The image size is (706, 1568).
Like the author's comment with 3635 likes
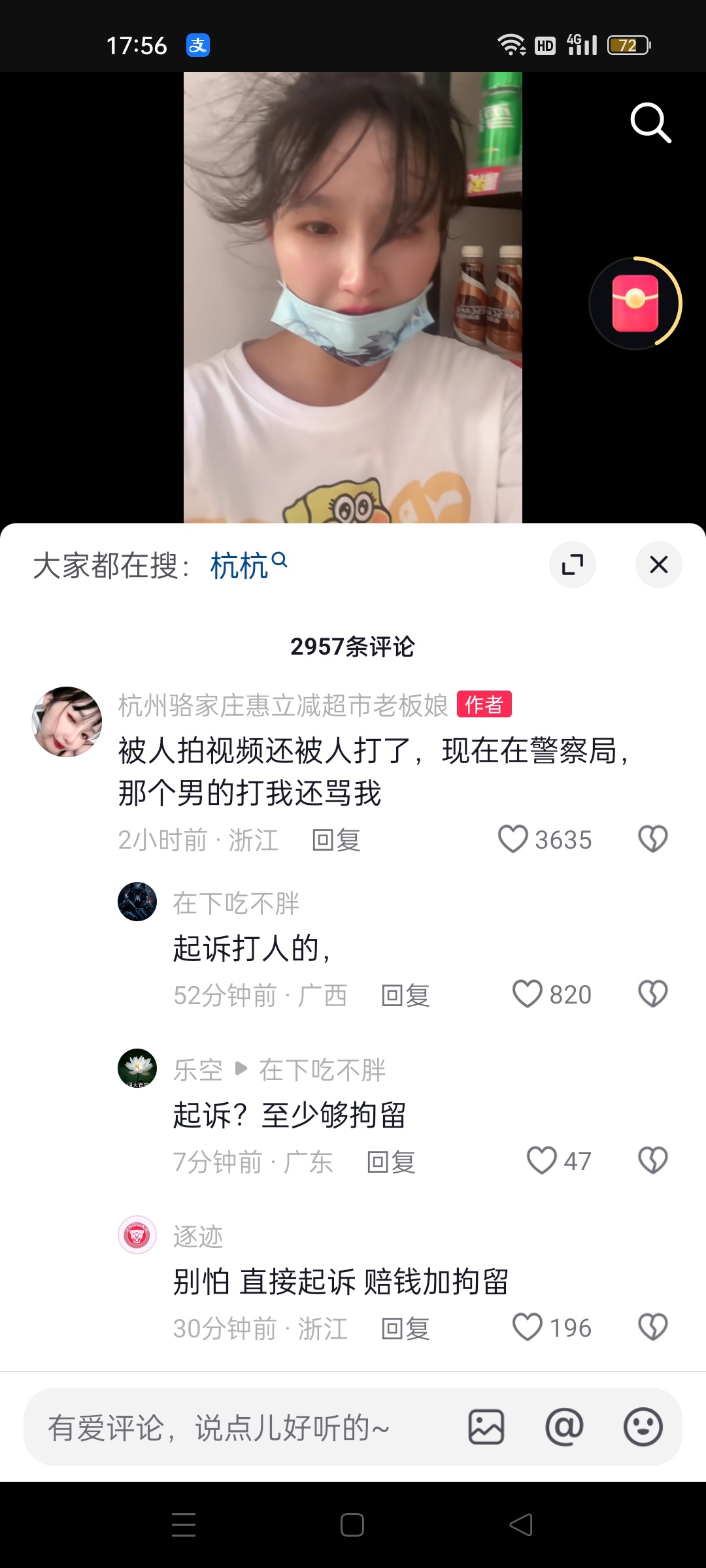click(x=513, y=839)
